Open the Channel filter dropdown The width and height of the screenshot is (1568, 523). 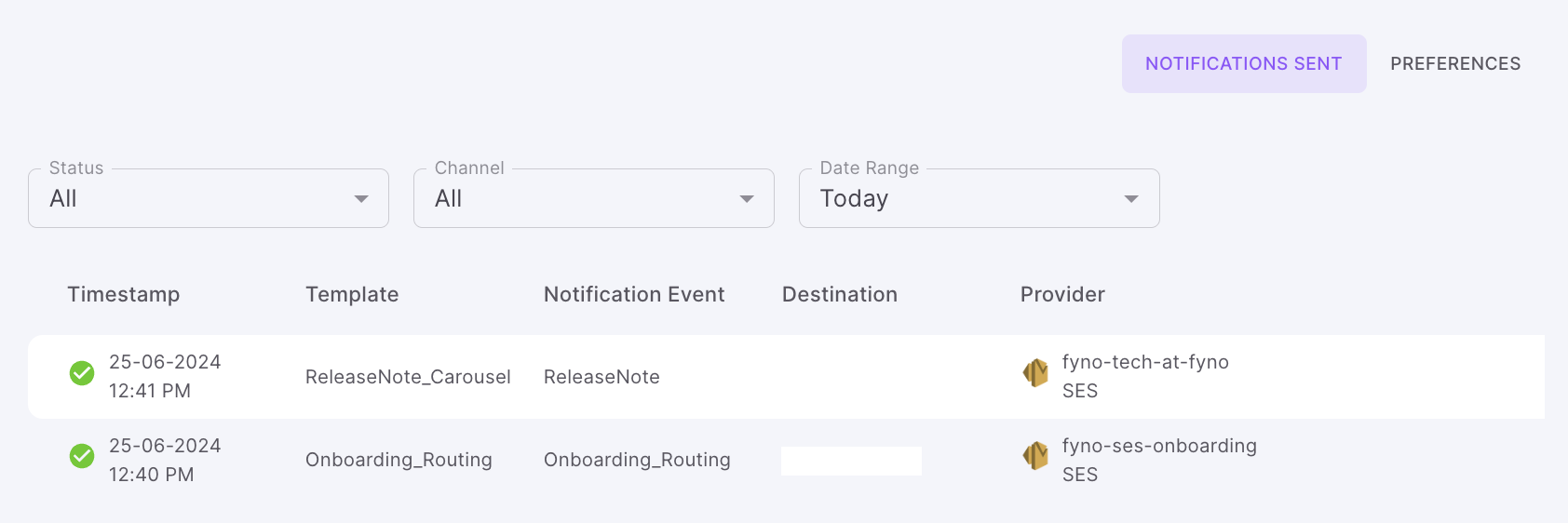(593, 198)
